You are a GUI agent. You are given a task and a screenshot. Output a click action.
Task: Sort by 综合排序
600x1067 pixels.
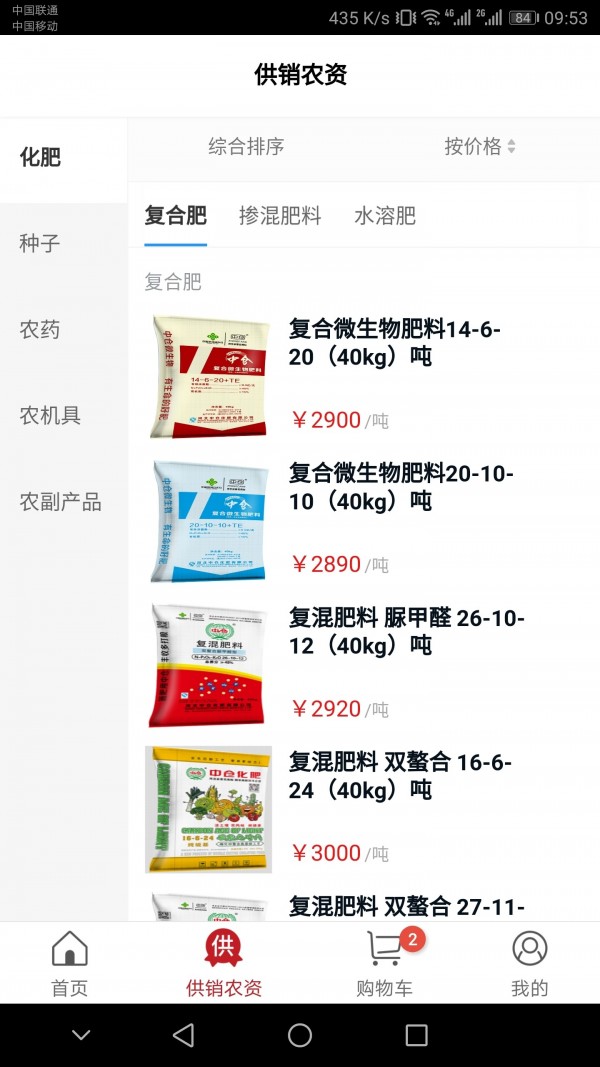246,146
